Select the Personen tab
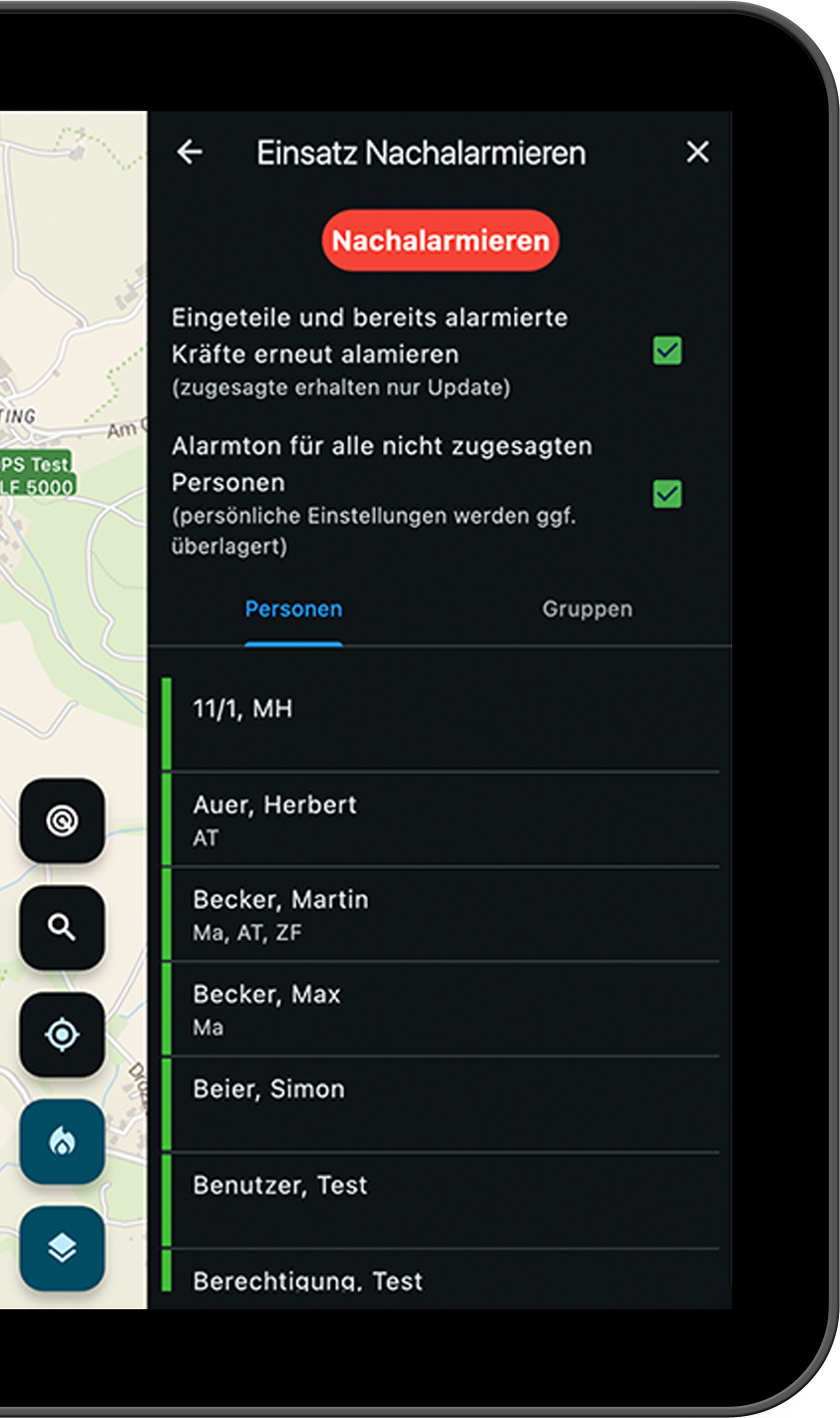This screenshot has height=1418, width=840. pyautogui.click(x=293, y=610)
